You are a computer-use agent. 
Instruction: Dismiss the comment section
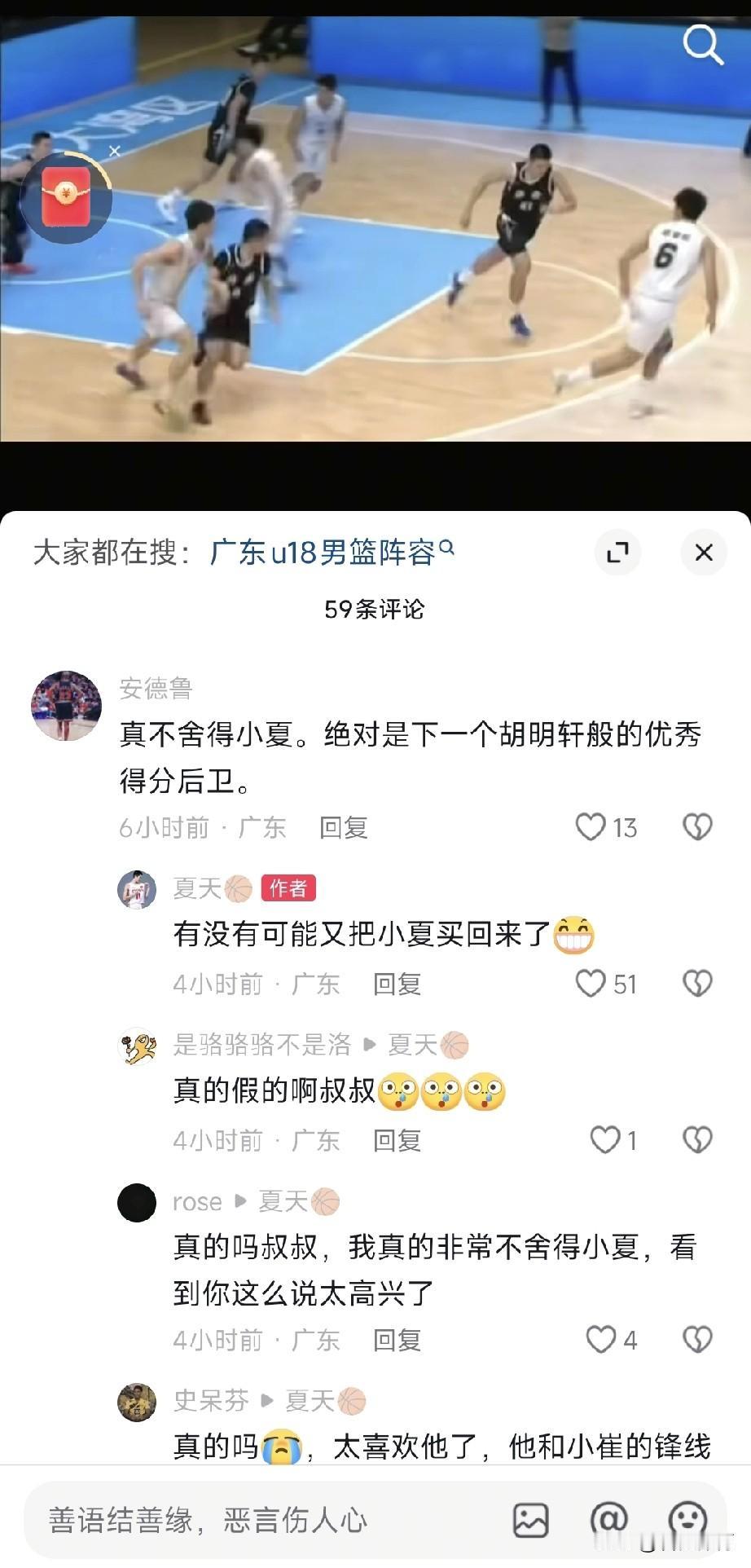704,552
